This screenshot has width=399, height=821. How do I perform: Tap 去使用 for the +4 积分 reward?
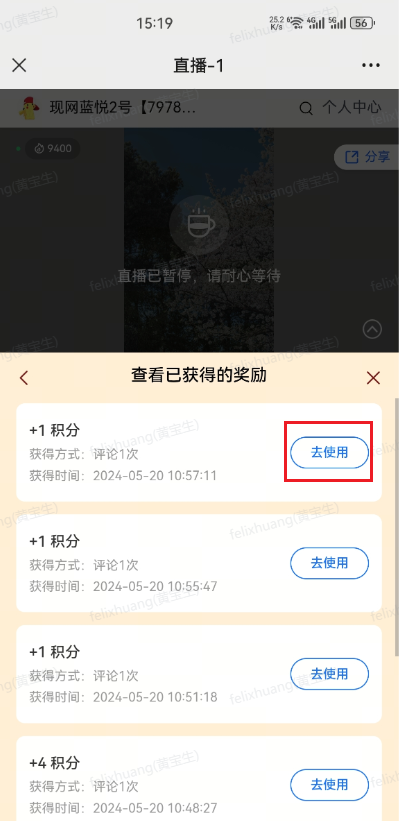329,784
